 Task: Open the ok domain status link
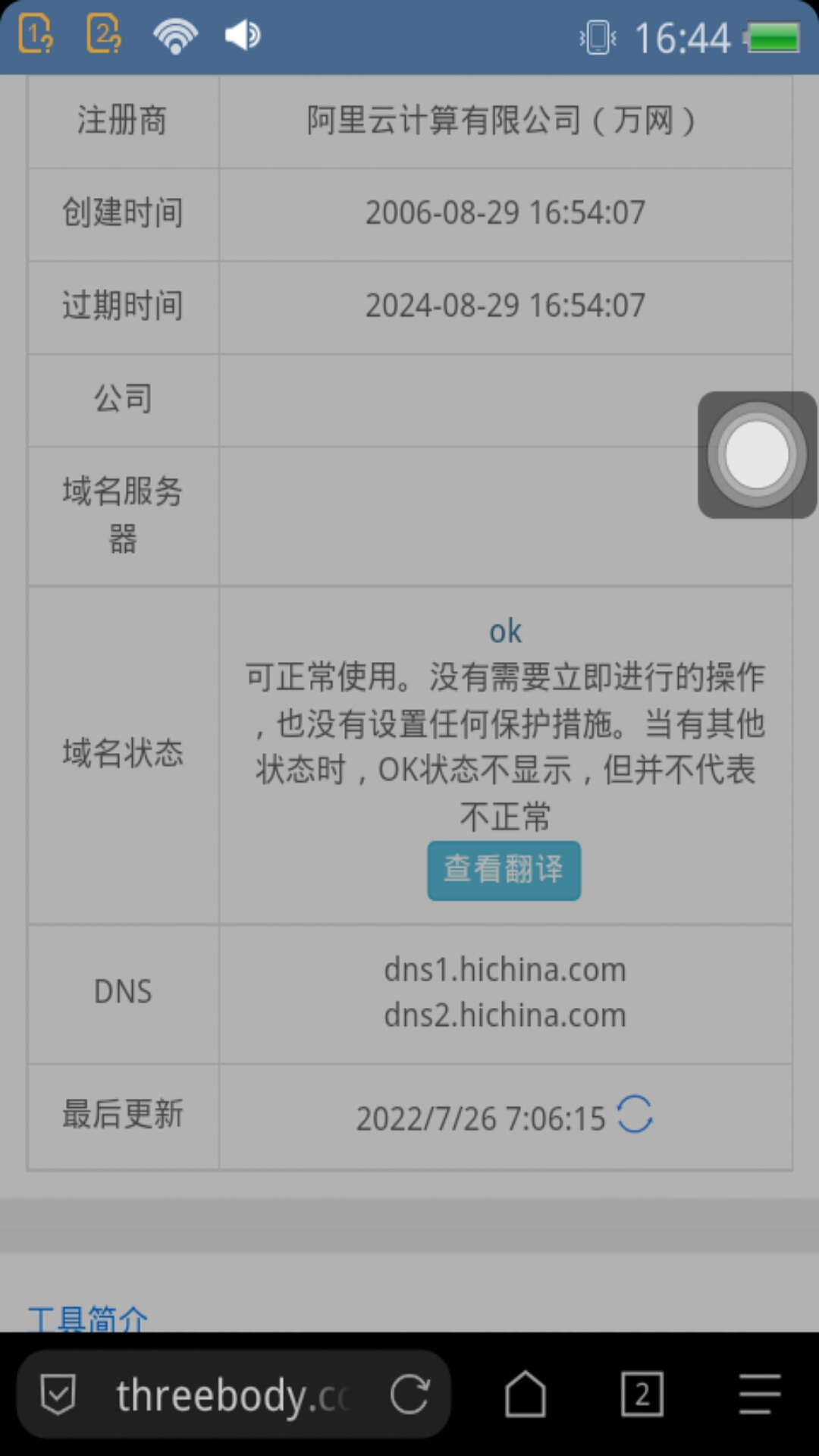click(x=505, y=631)
